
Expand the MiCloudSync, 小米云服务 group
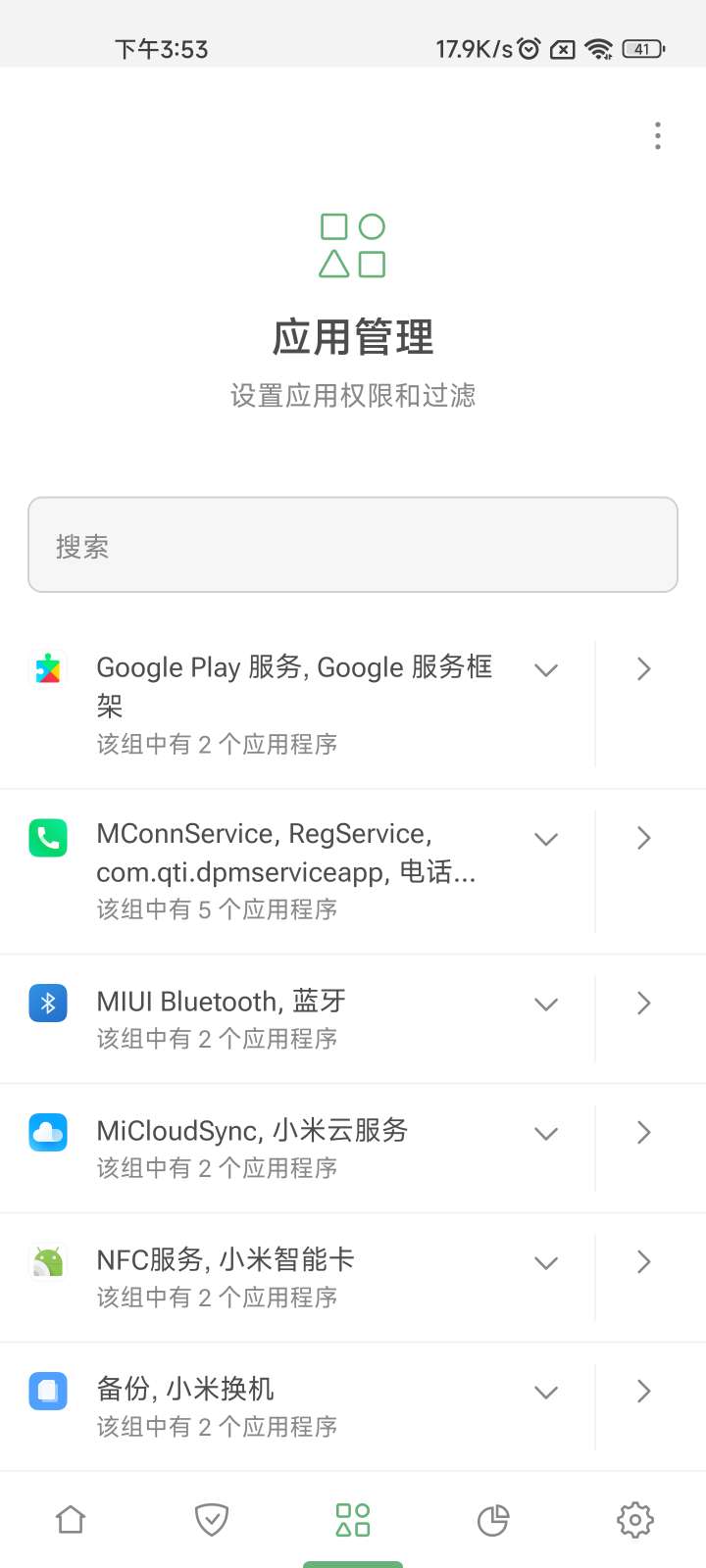[x=546, y=1133]
